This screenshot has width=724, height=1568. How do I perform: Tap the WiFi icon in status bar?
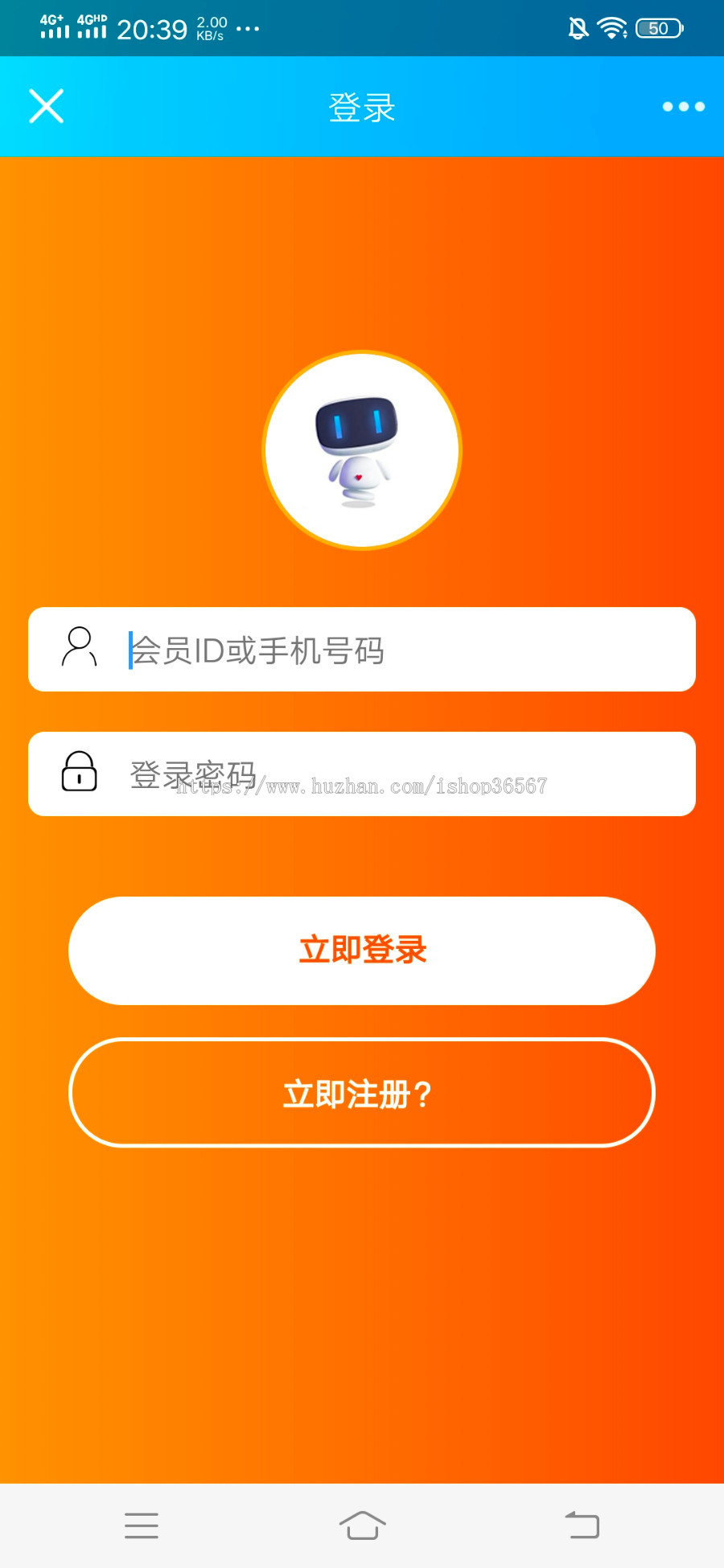(610, 27)
